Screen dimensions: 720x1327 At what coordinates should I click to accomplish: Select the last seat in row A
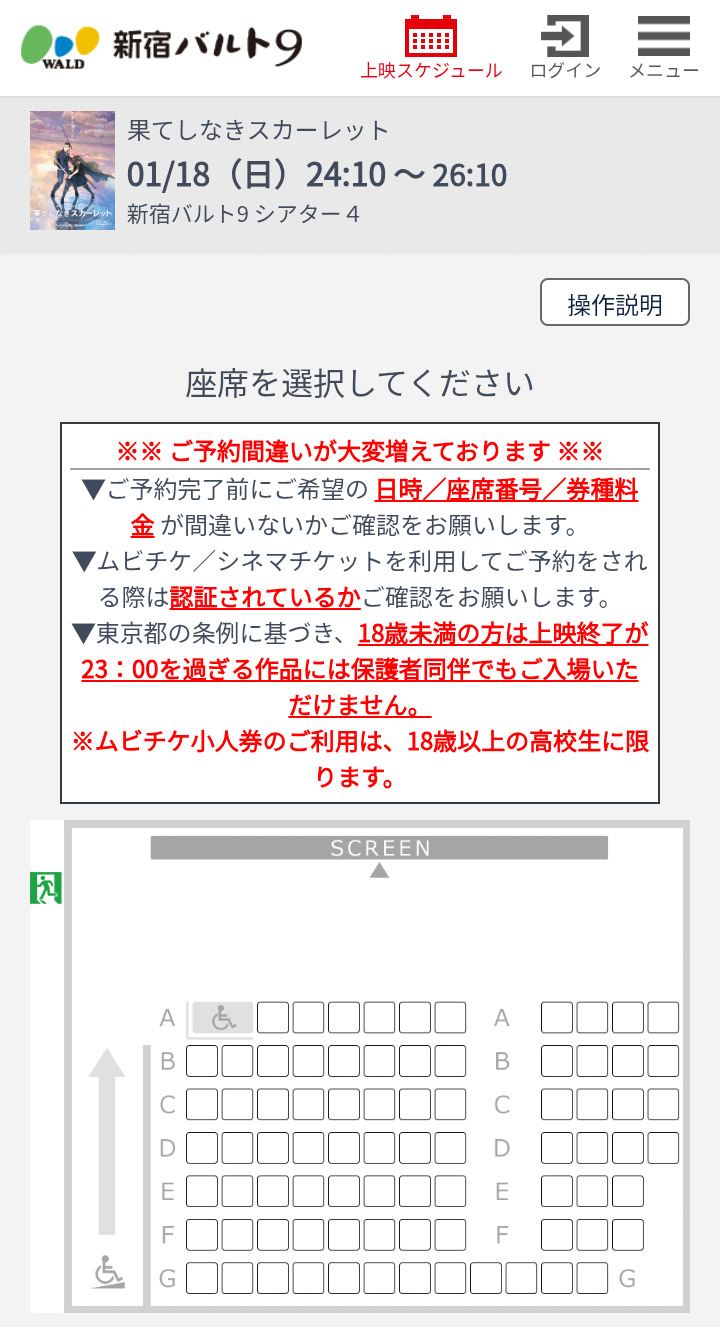coord(663,1018)
